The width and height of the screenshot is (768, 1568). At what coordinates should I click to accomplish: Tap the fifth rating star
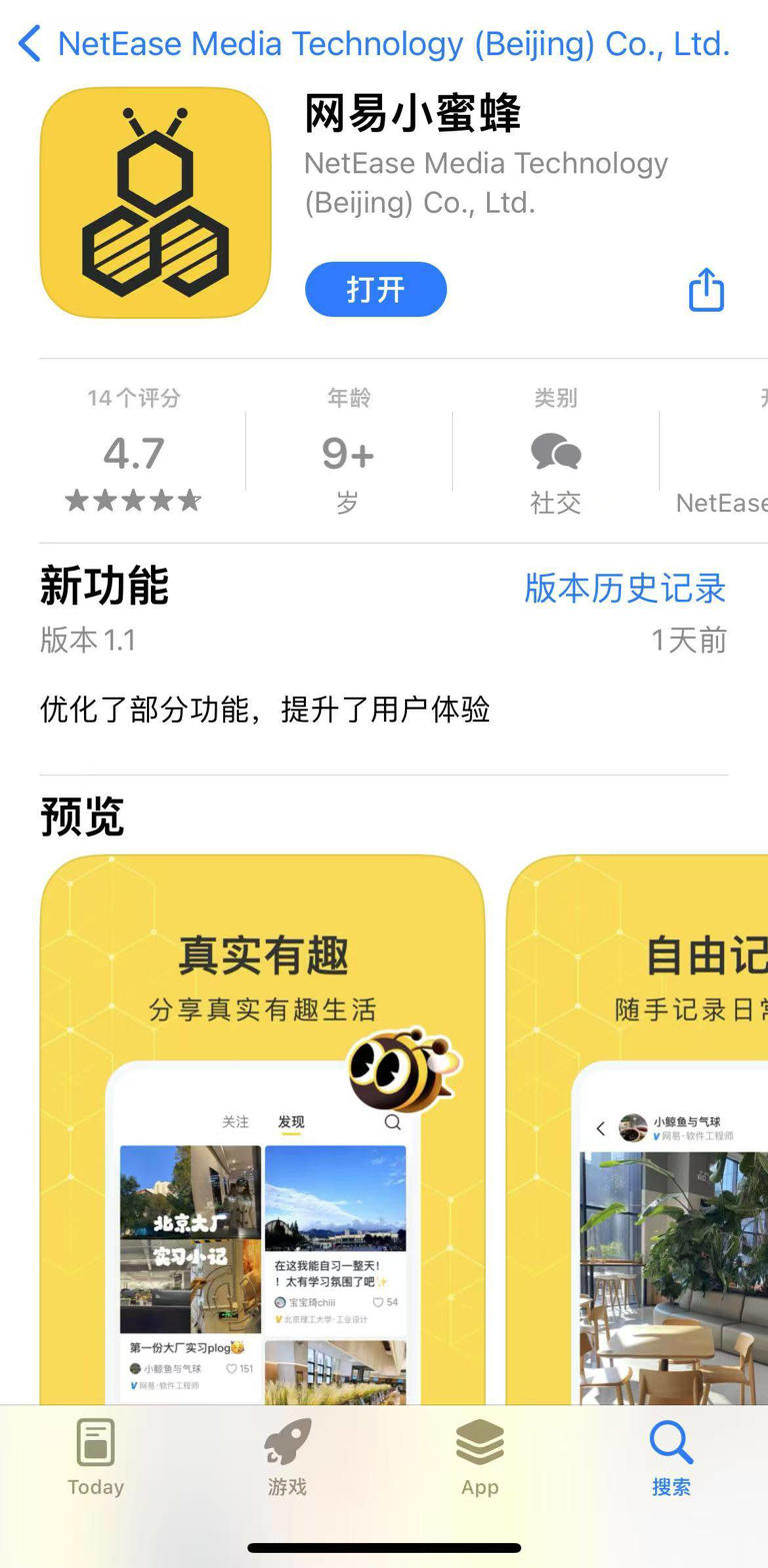pyautogui.click(x=188, y=501)
